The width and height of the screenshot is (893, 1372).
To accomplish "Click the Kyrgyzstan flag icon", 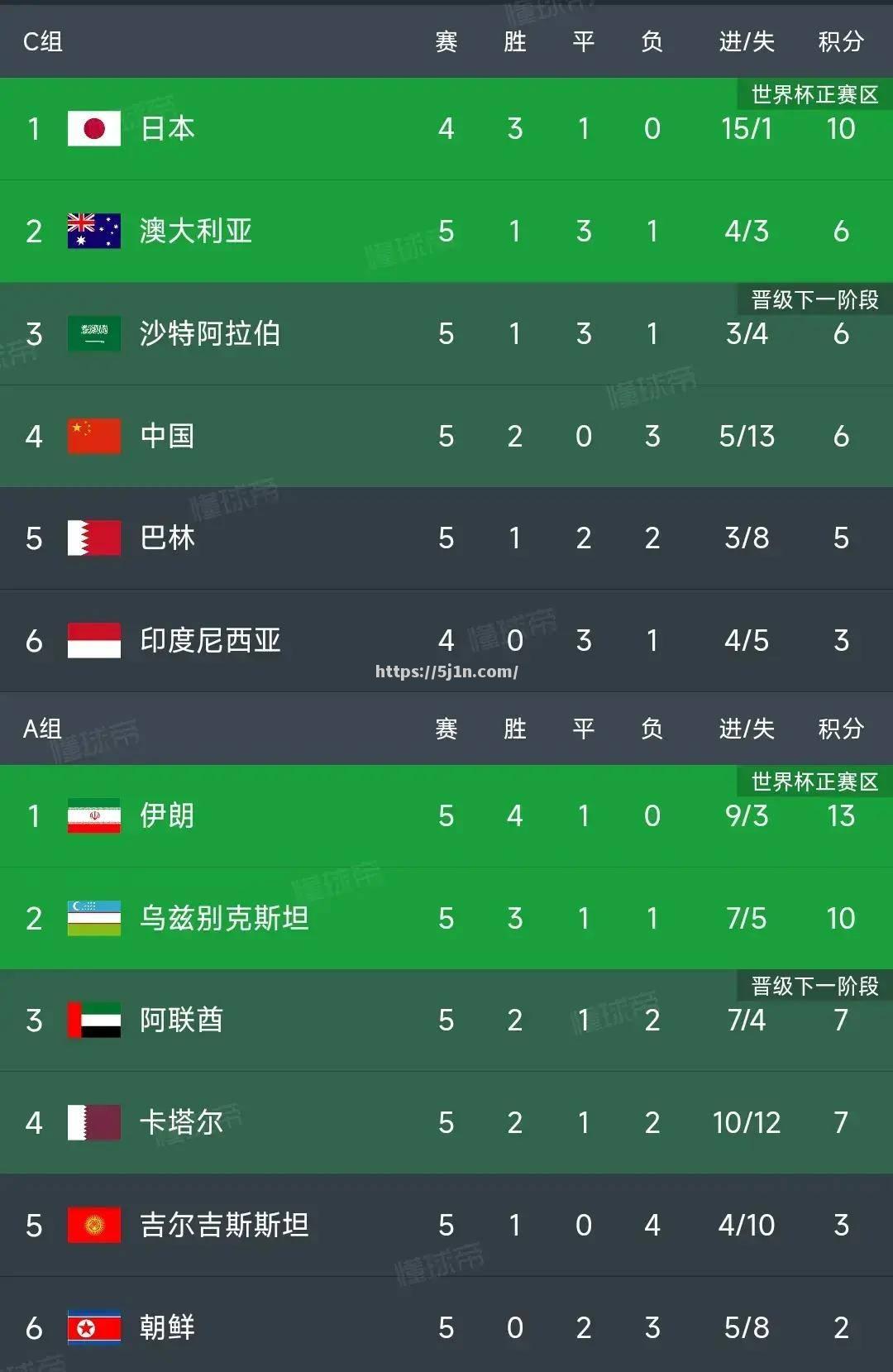I will (93, 1226).
